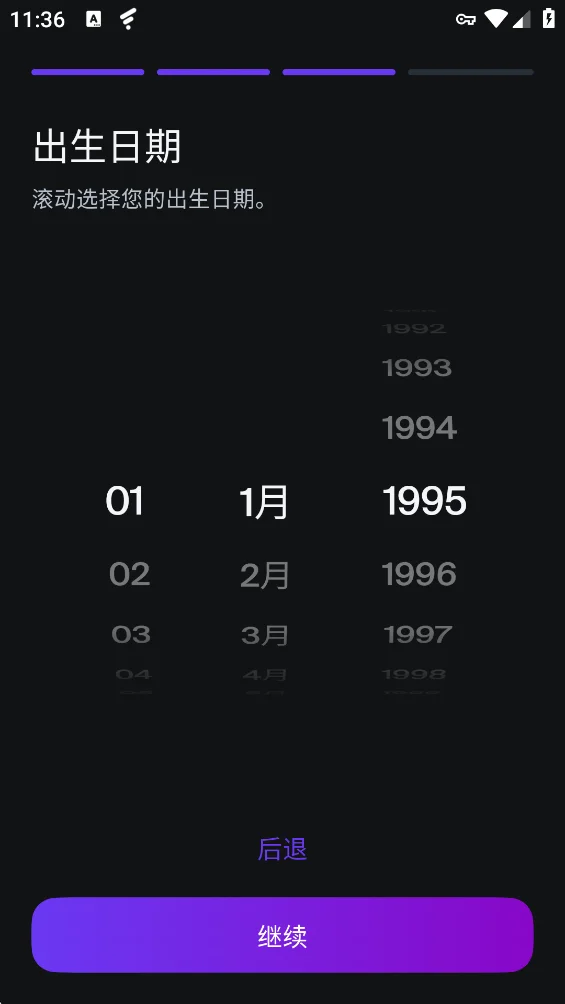Choose 3月 in the month picker
The width and height of the screenshot is (565, 1004).
(265, 635)
